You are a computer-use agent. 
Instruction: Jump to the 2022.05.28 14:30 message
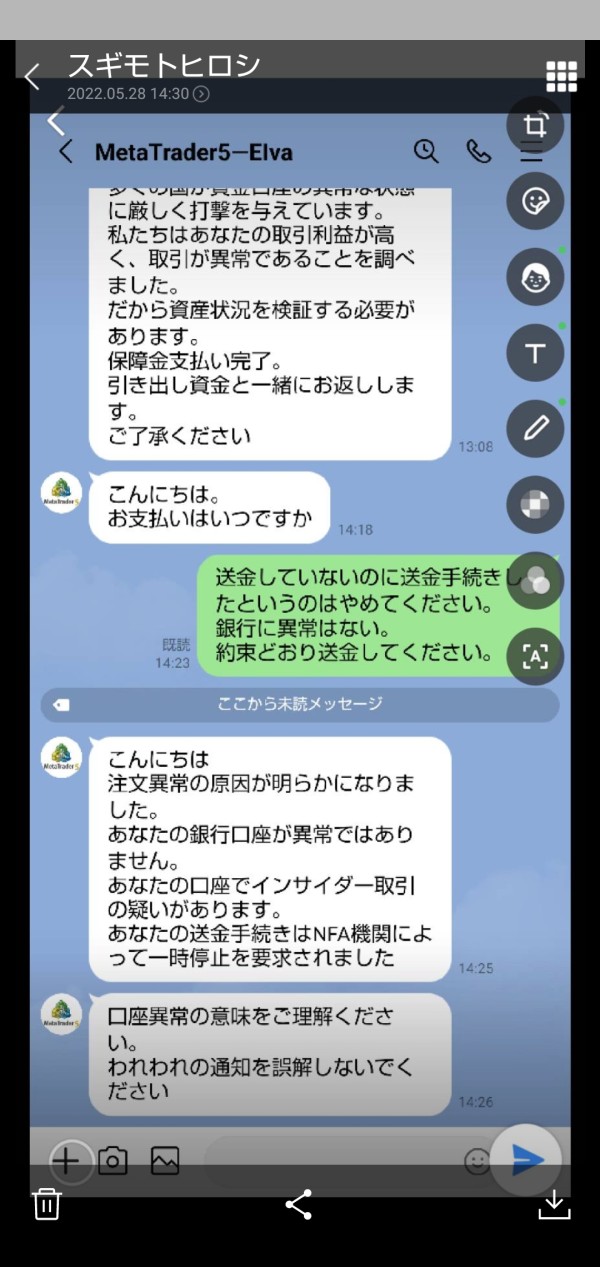138,94
